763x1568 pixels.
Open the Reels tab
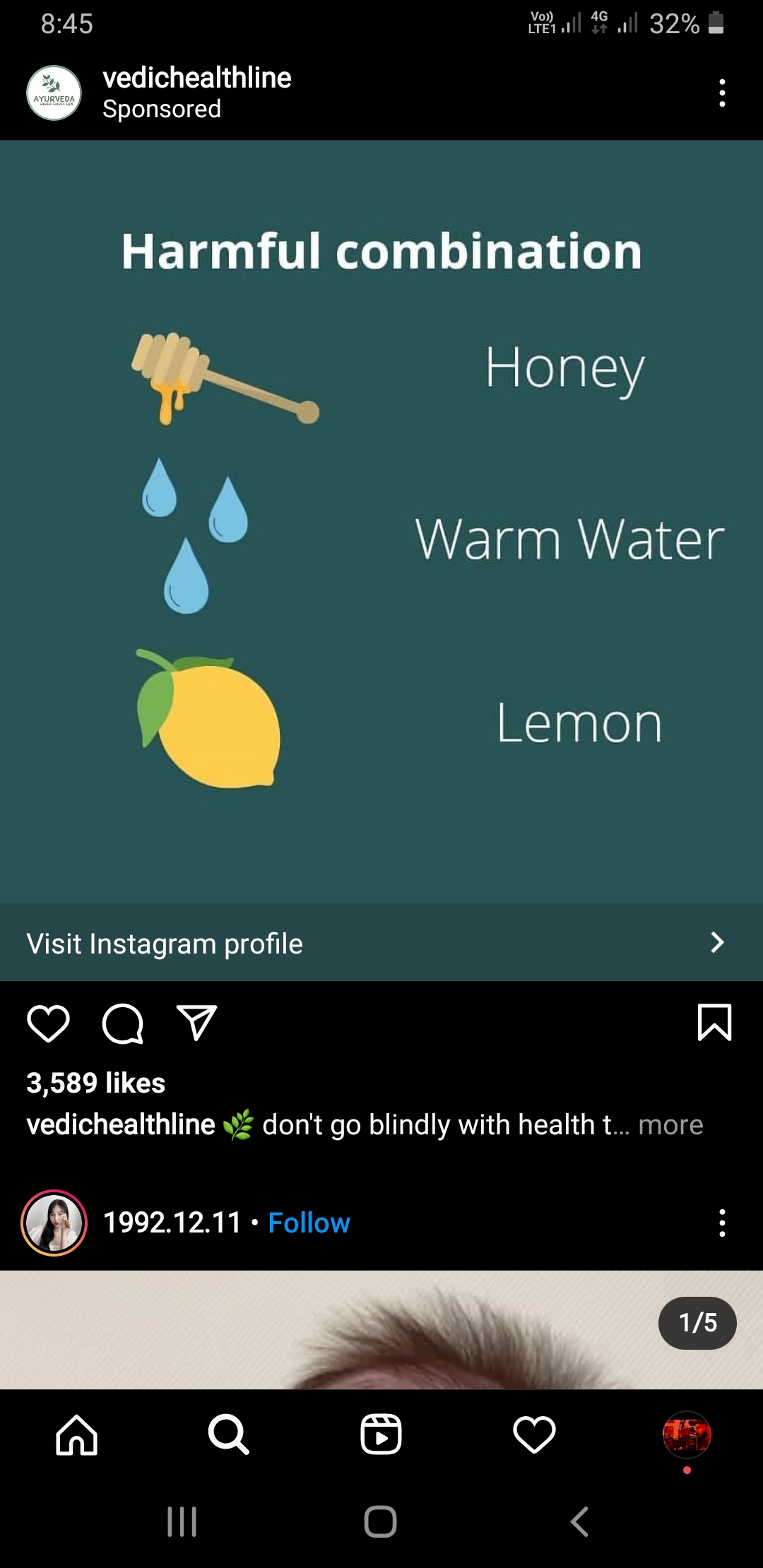381,1435
